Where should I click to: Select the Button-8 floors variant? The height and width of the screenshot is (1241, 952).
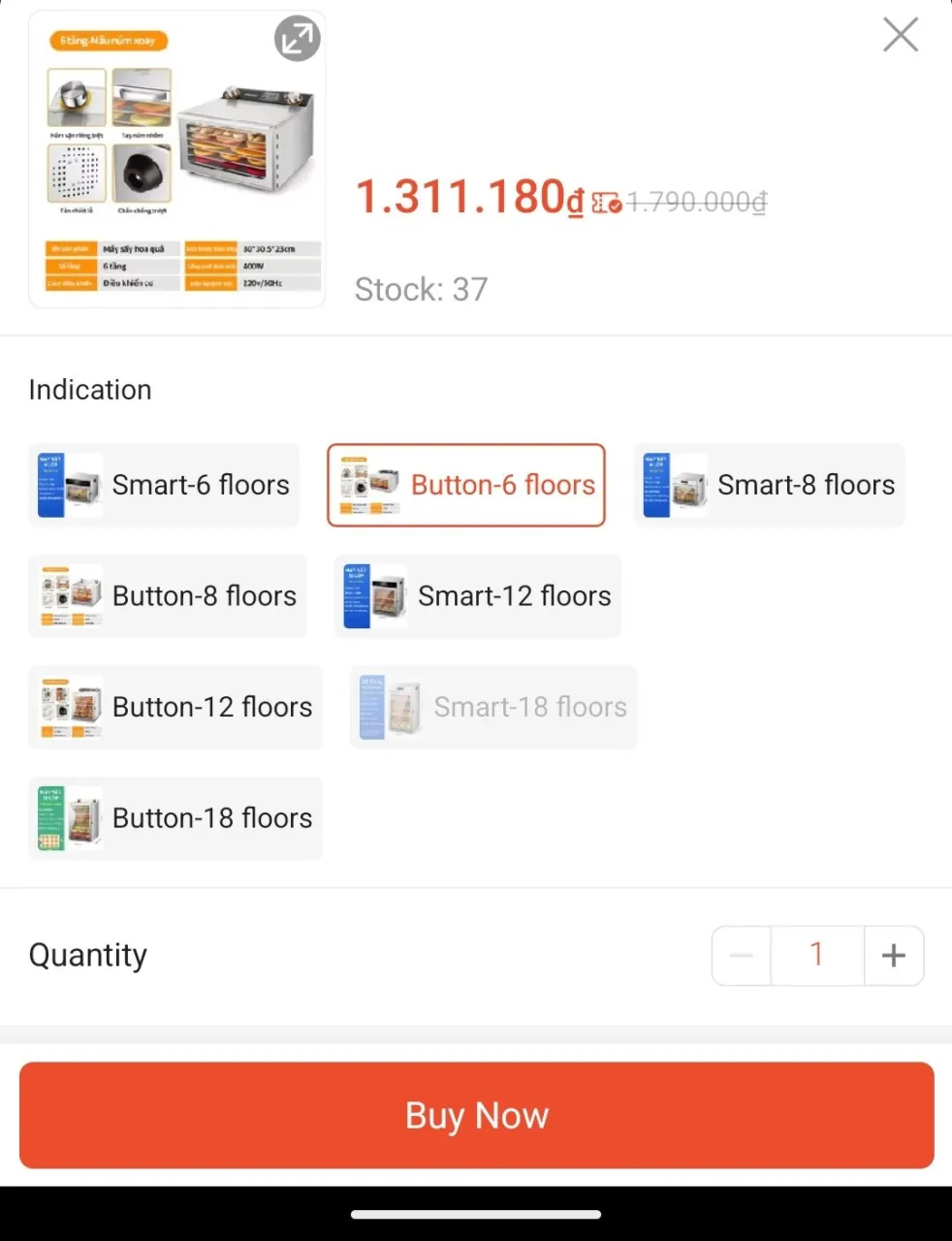(x=168, y=596)
